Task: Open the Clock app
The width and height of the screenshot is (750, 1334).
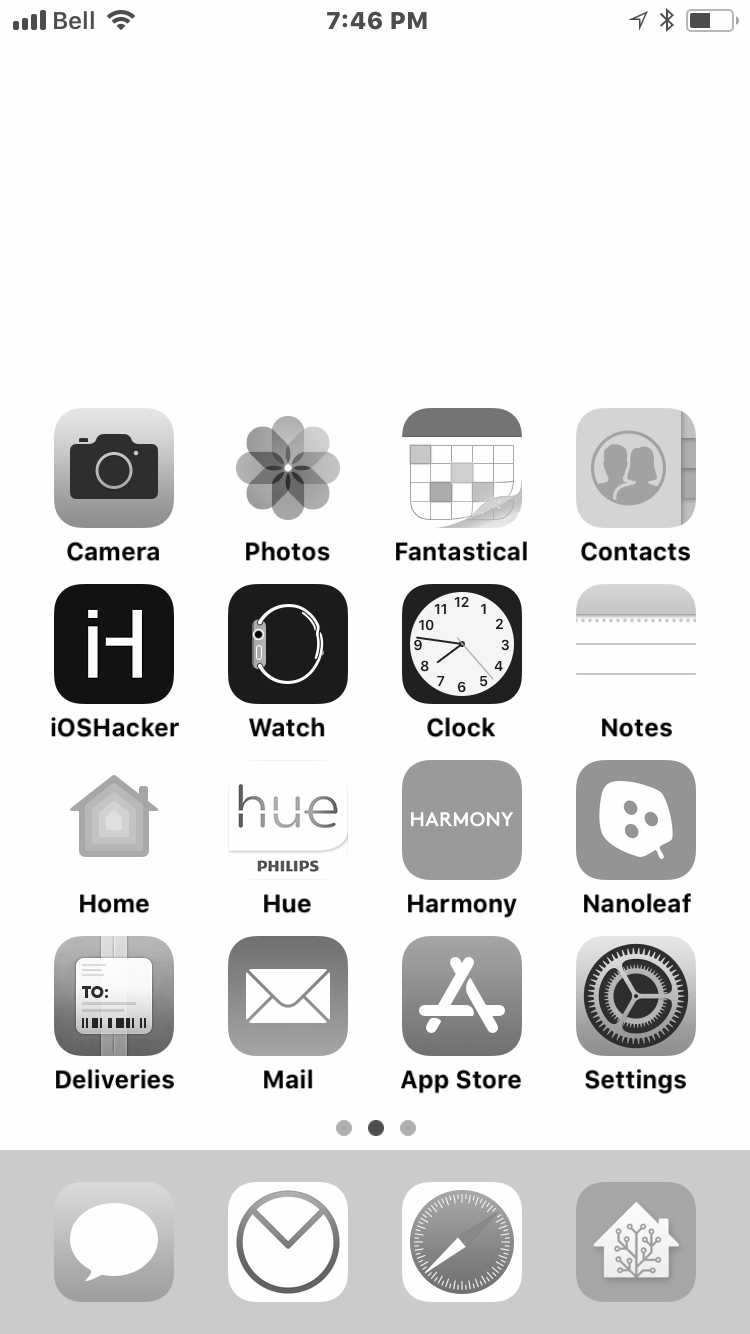Action: tap(462, 644)
